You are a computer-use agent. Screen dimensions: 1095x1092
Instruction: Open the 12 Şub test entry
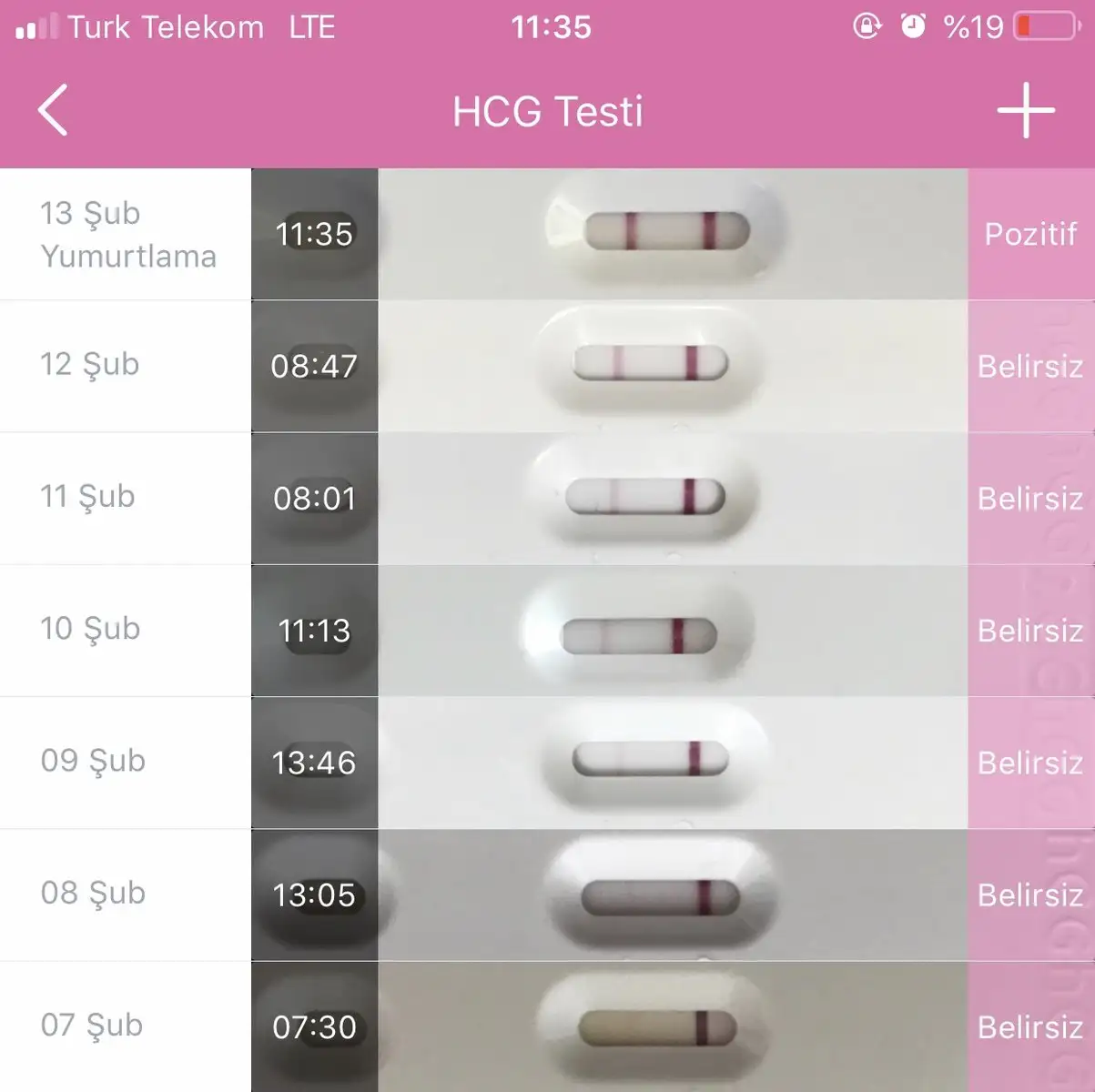pyautogui.click(x=546, y=366)
